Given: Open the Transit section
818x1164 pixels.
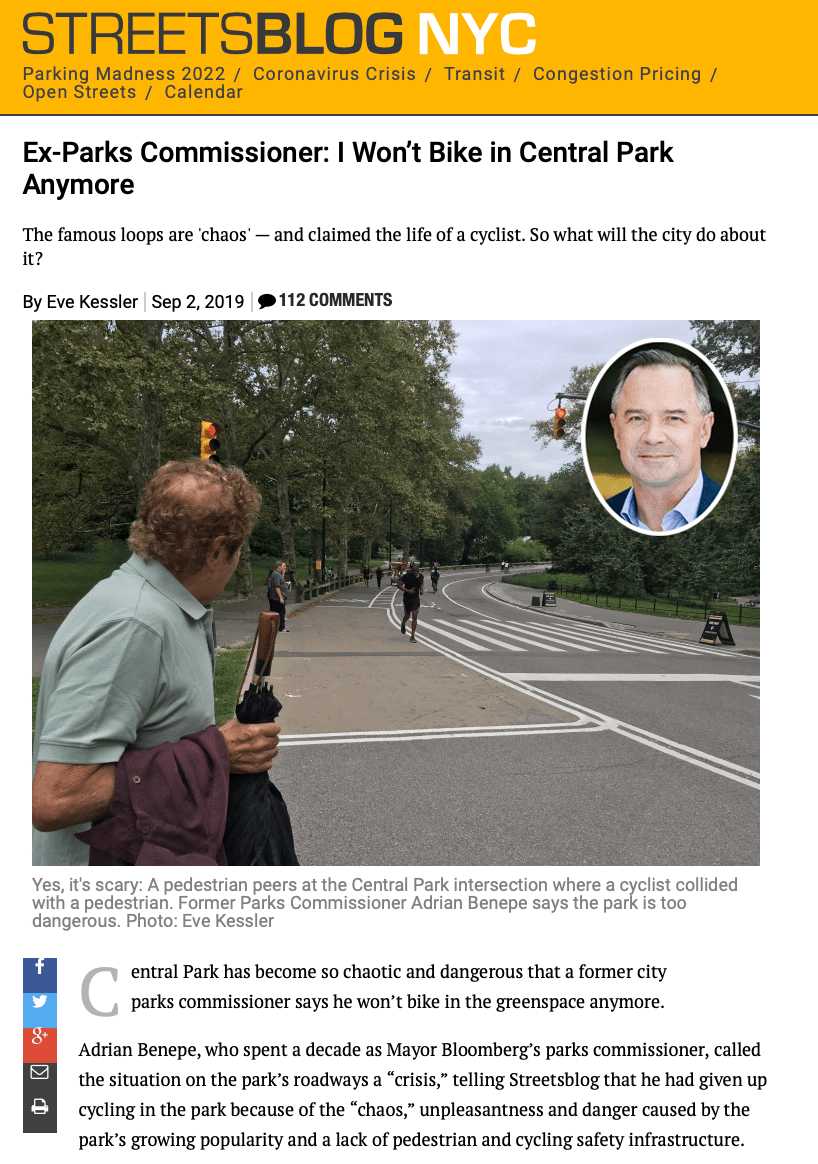Looking at the screenshot, I should [x=474, y=74].
